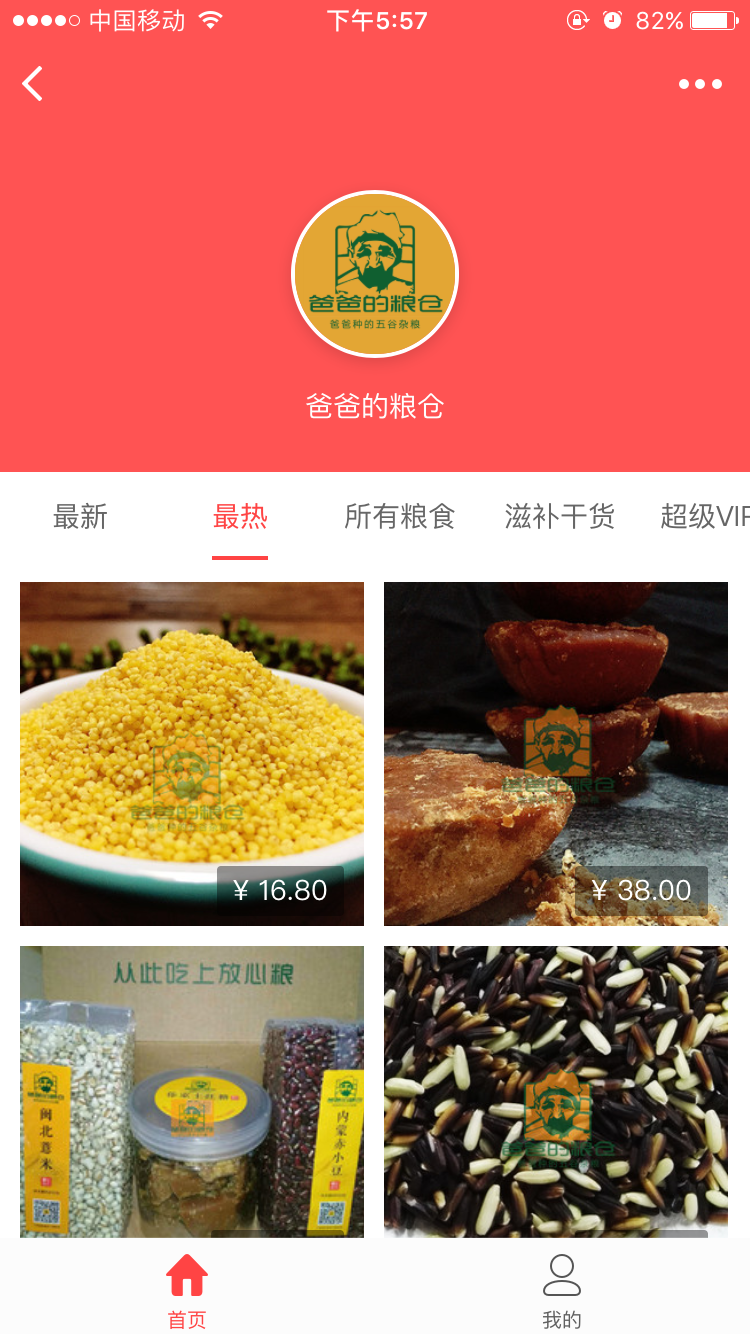Go to the 首页 home tab
The width and height of the screenshot is (750, 1334).
pos(187,1291)
